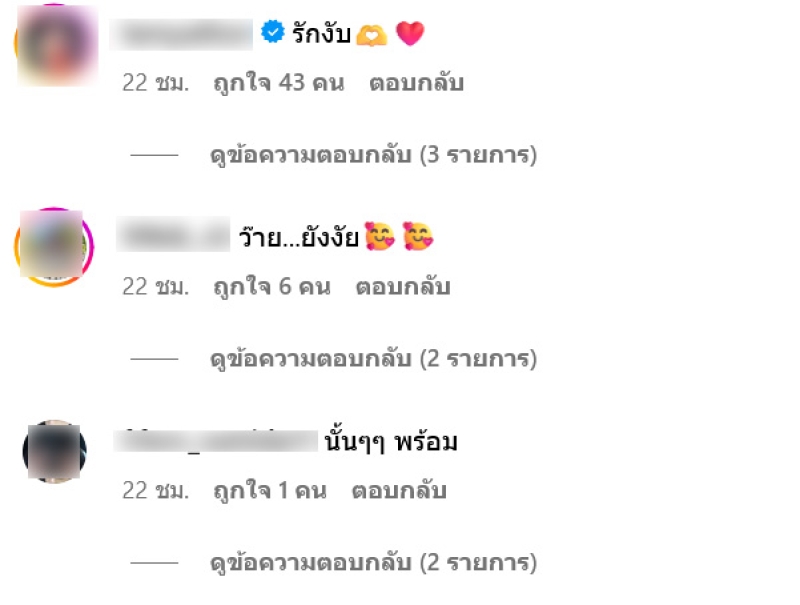Screen dimensions: 800x605
Task: Reply to the "รักงับ" comment
Action: point(416,83)
